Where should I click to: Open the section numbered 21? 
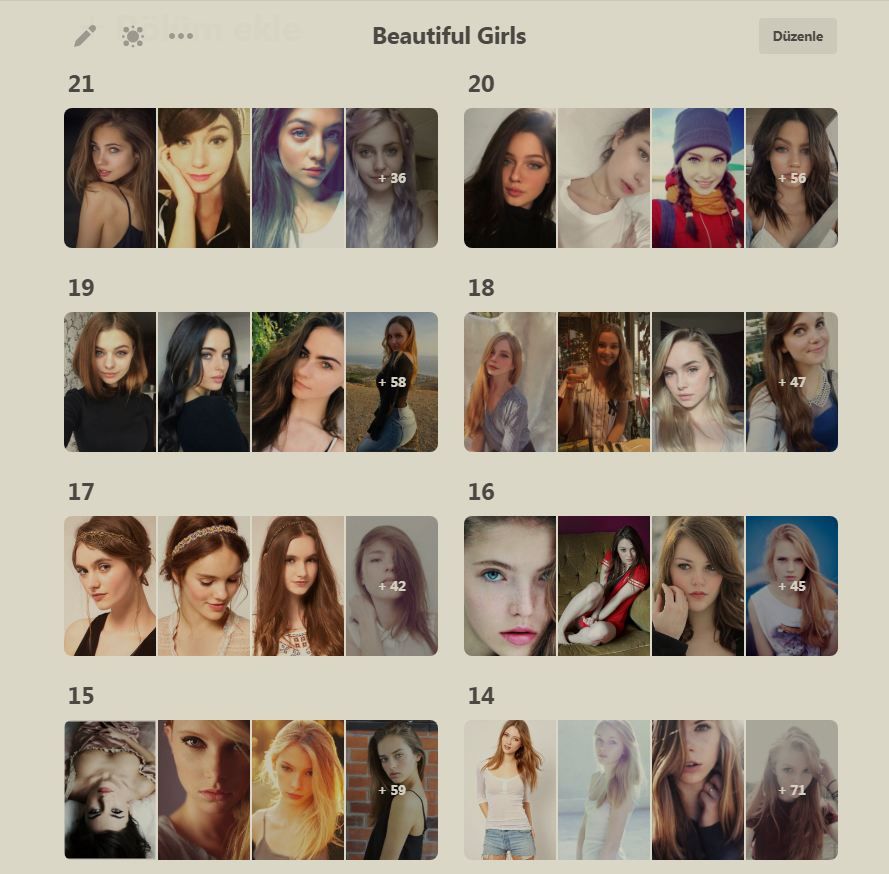coord(250,178)
